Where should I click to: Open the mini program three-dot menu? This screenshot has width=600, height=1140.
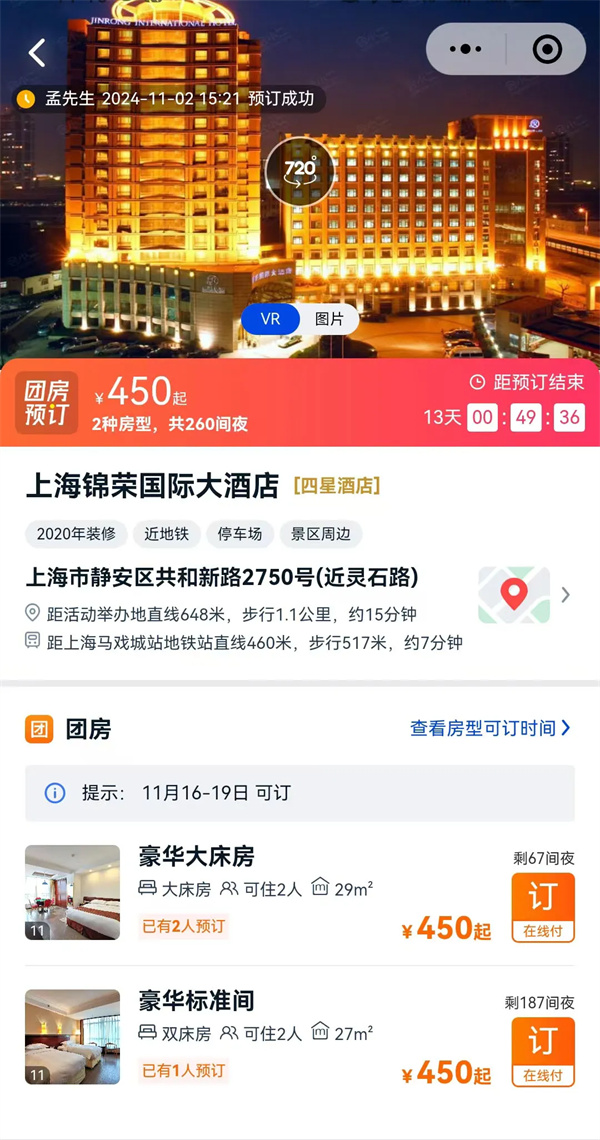click(465, 49)
